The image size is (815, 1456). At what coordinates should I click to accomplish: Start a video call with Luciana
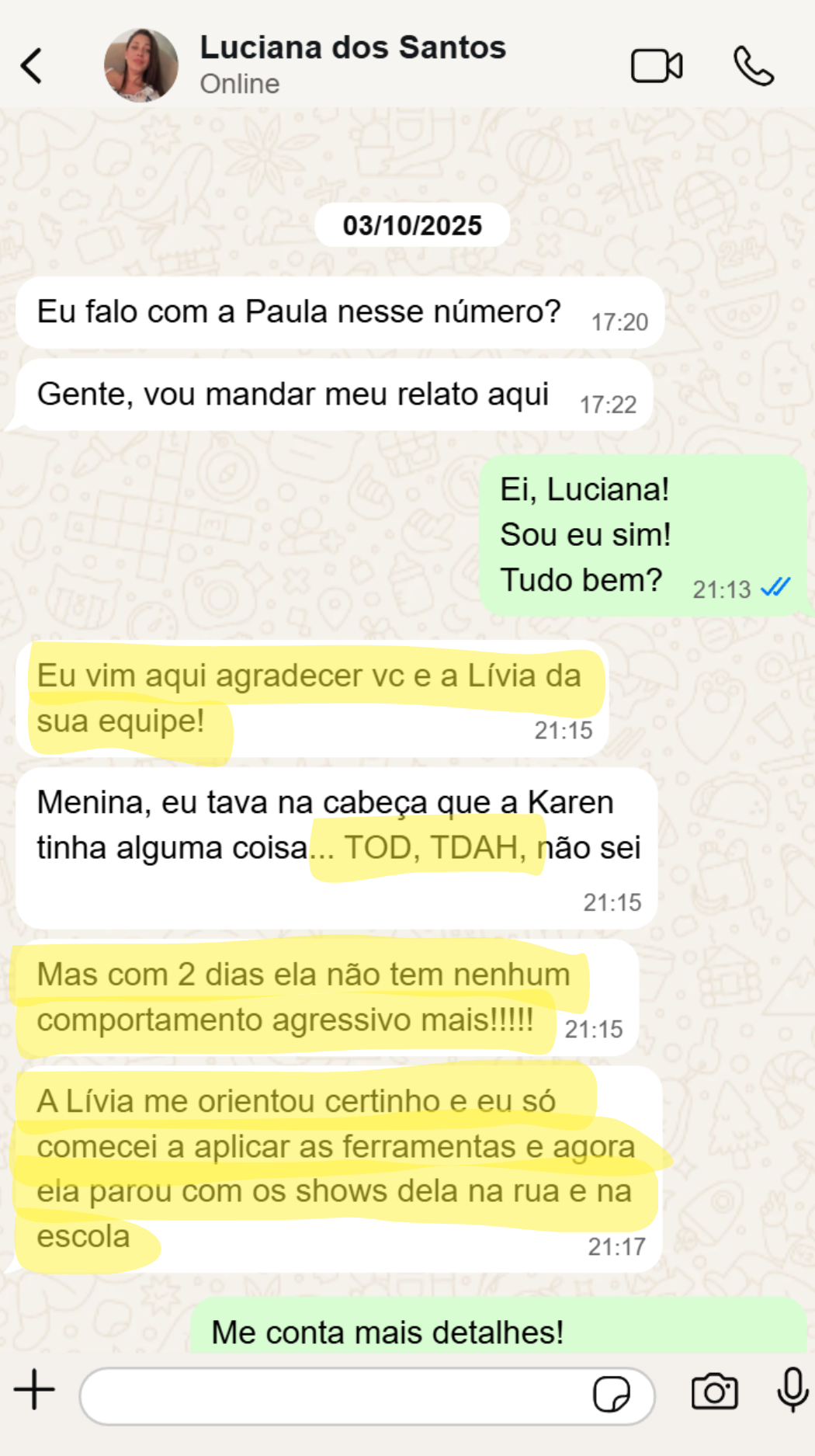[656, 66]
